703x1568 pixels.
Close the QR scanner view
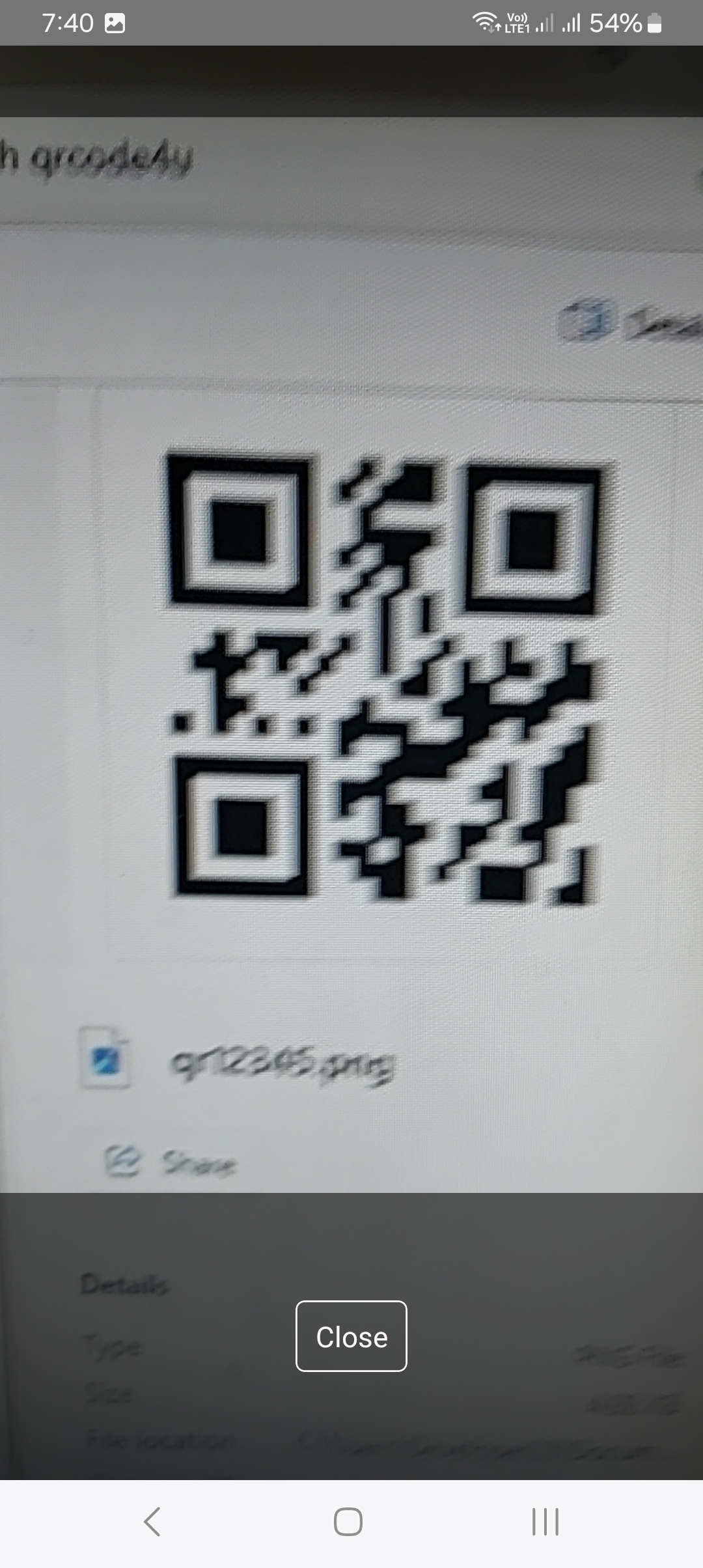coord(351,1337)
